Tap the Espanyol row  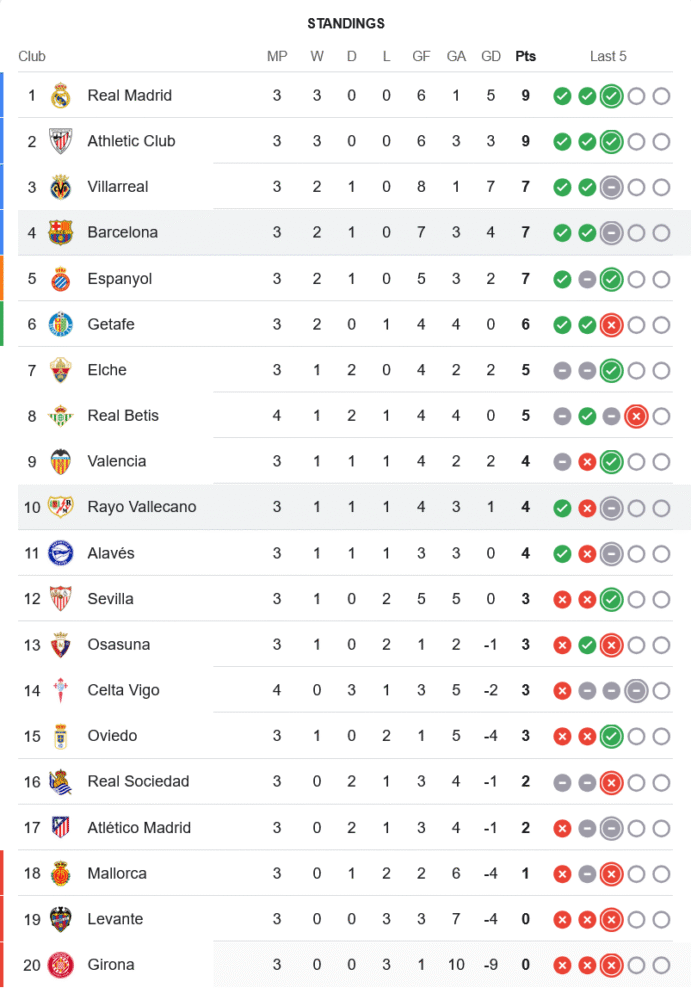point(120,279)
